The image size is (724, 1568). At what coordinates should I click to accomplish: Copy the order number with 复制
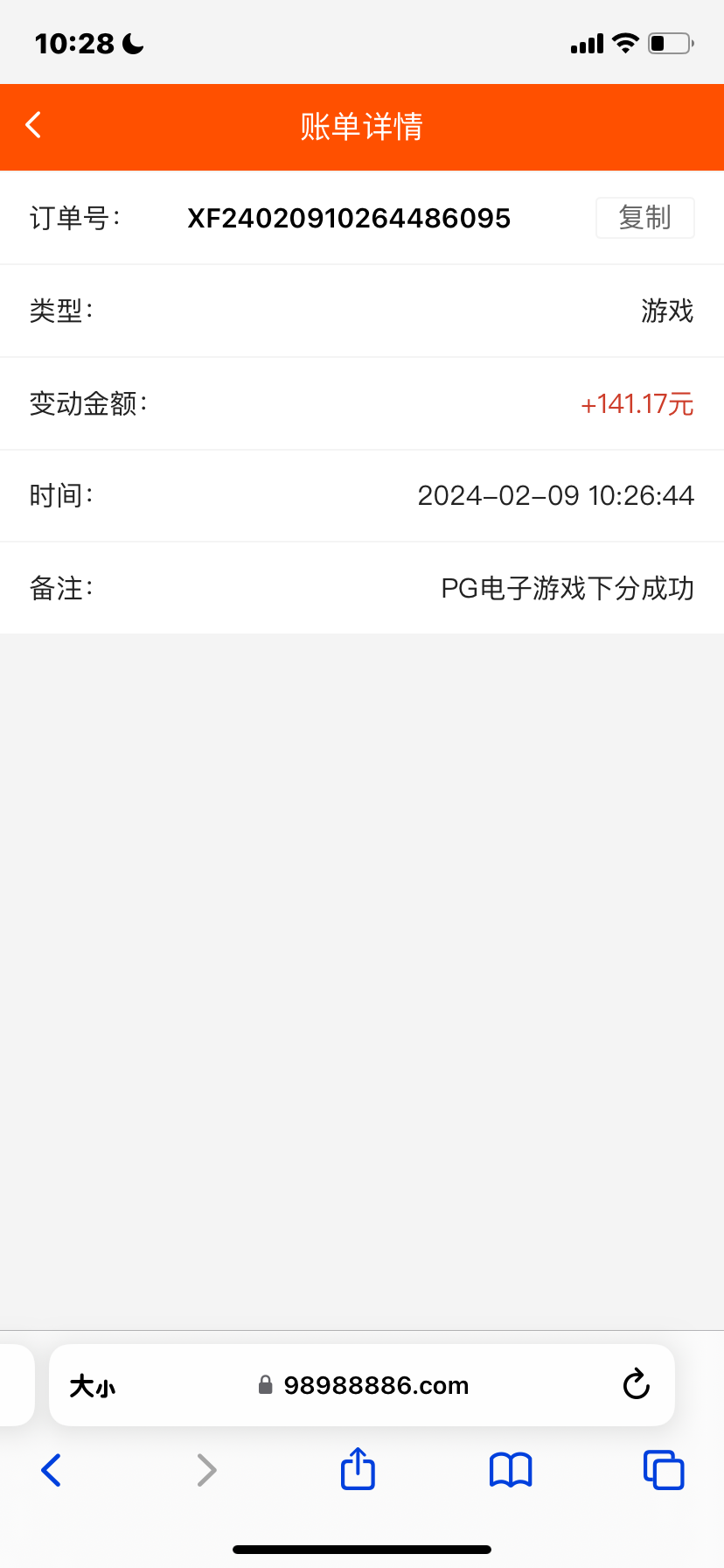pyautogui.click(x=644, y=218)
